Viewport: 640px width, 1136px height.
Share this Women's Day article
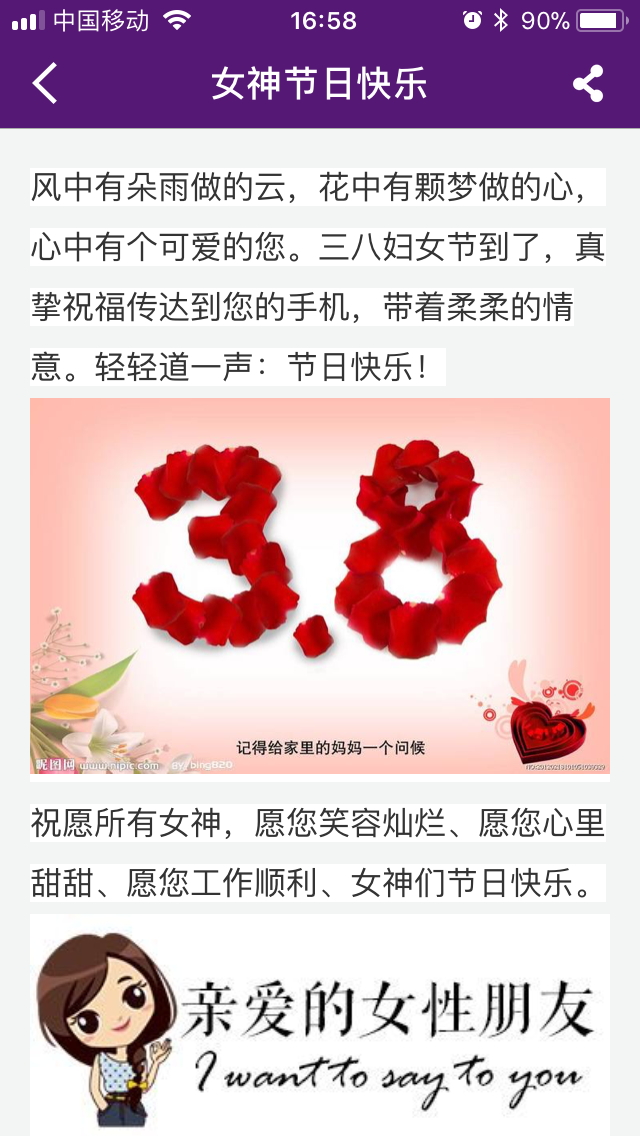point(588,84)
